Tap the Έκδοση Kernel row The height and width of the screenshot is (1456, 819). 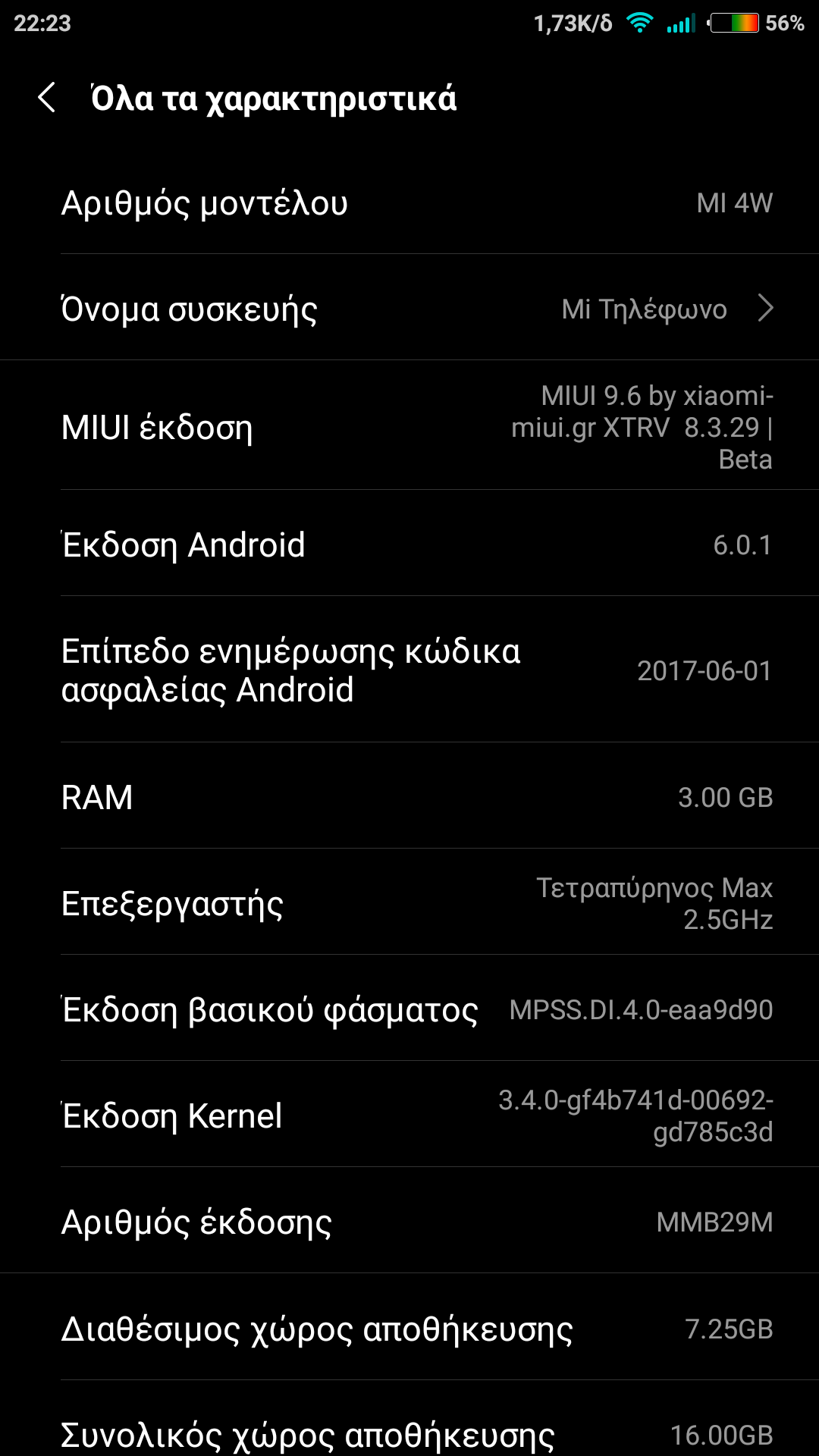[x=409, y=1116]
